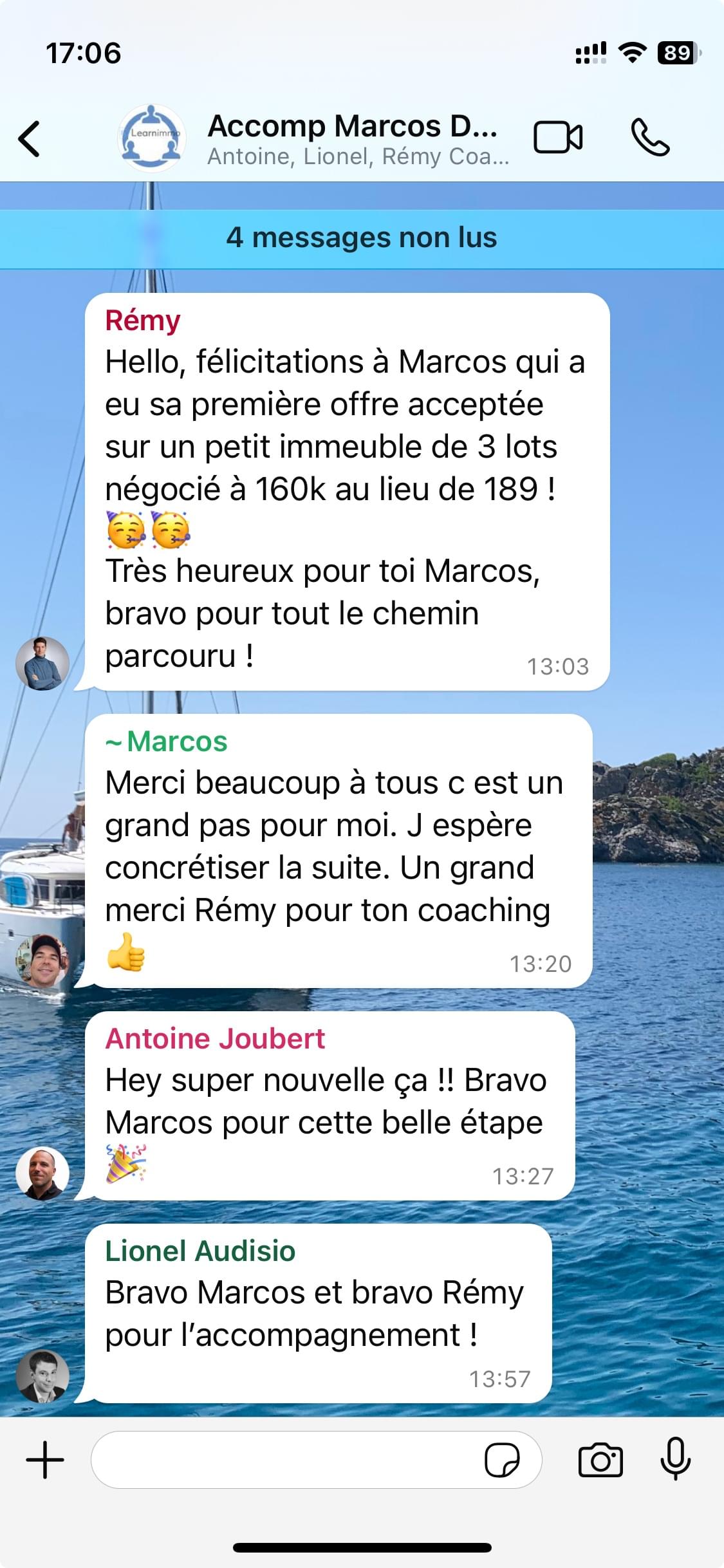Open Antoine Joubert's avatar

click(x=42, y=1173)
